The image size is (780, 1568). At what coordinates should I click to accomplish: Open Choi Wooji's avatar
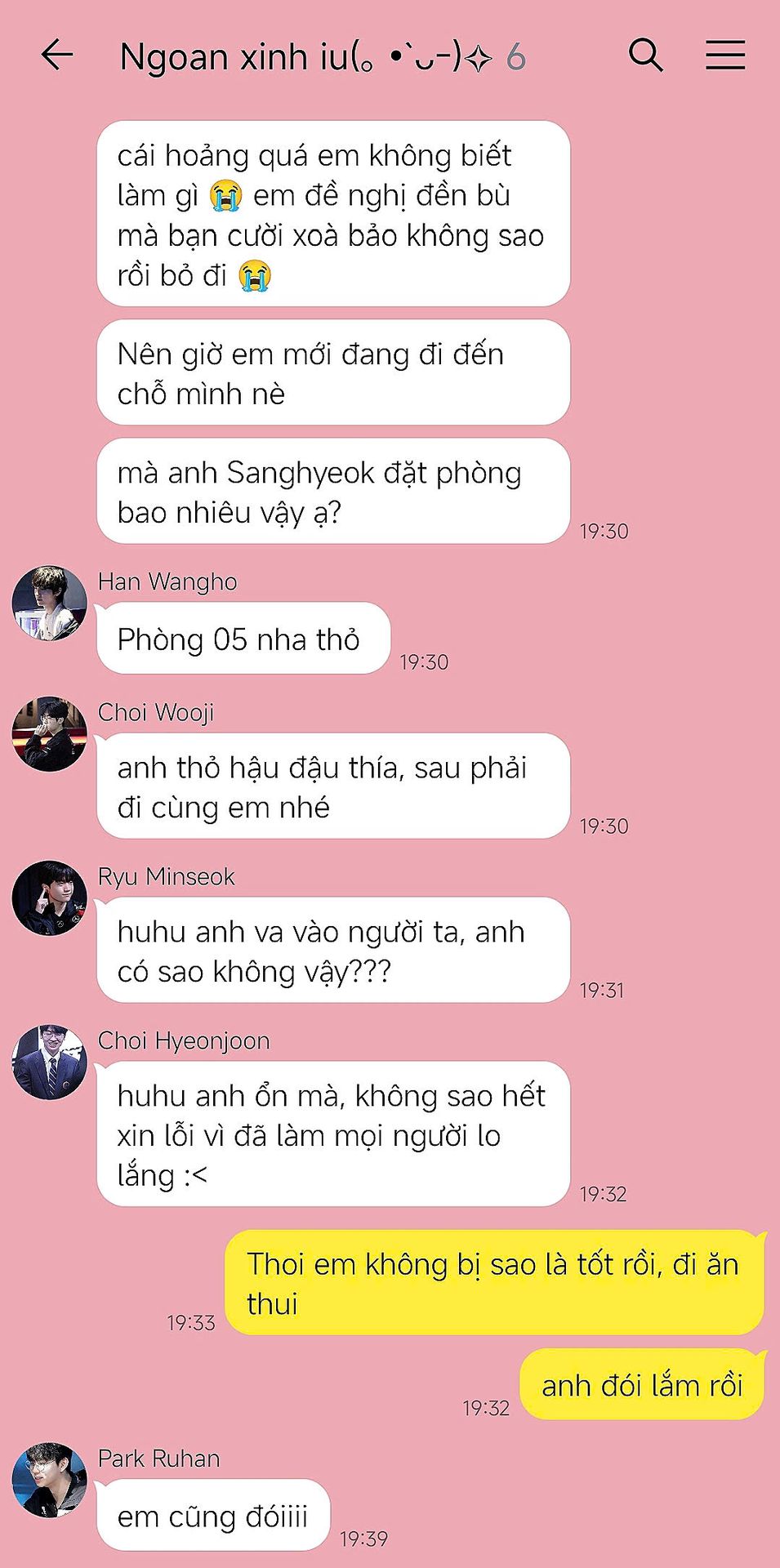49,734
